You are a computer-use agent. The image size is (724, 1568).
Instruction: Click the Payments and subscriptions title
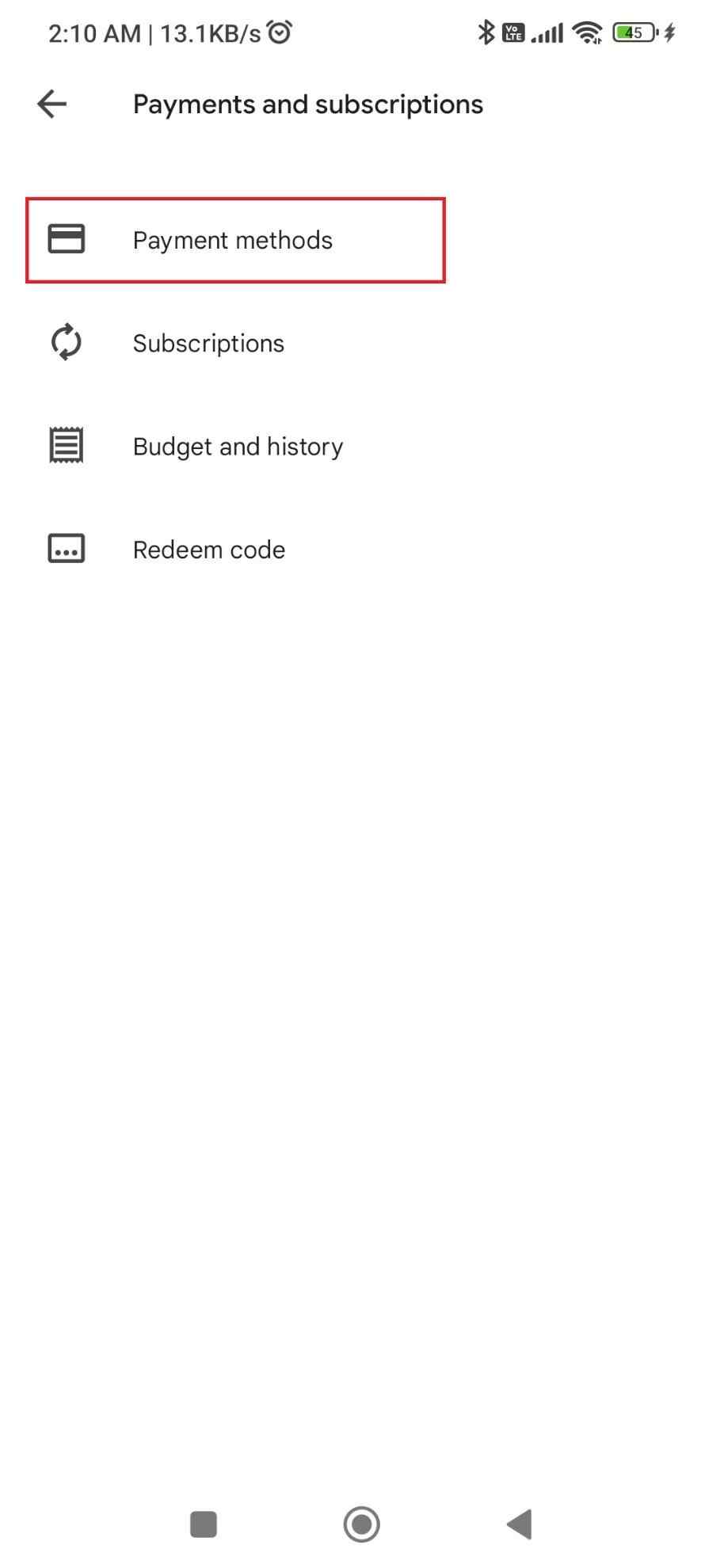click(x=307, y=103)
